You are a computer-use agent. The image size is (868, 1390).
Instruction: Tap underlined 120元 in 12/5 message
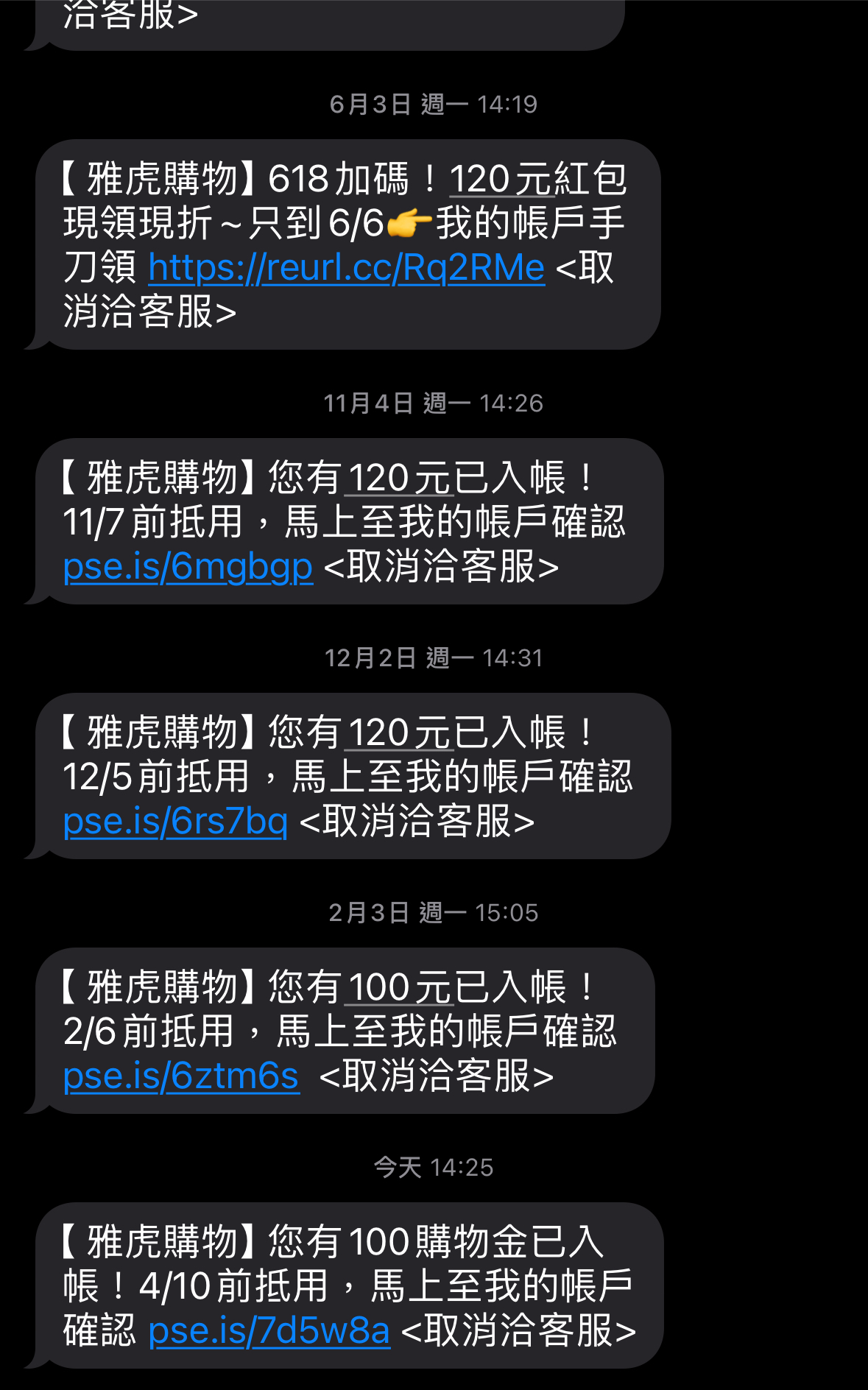[398, 733]
